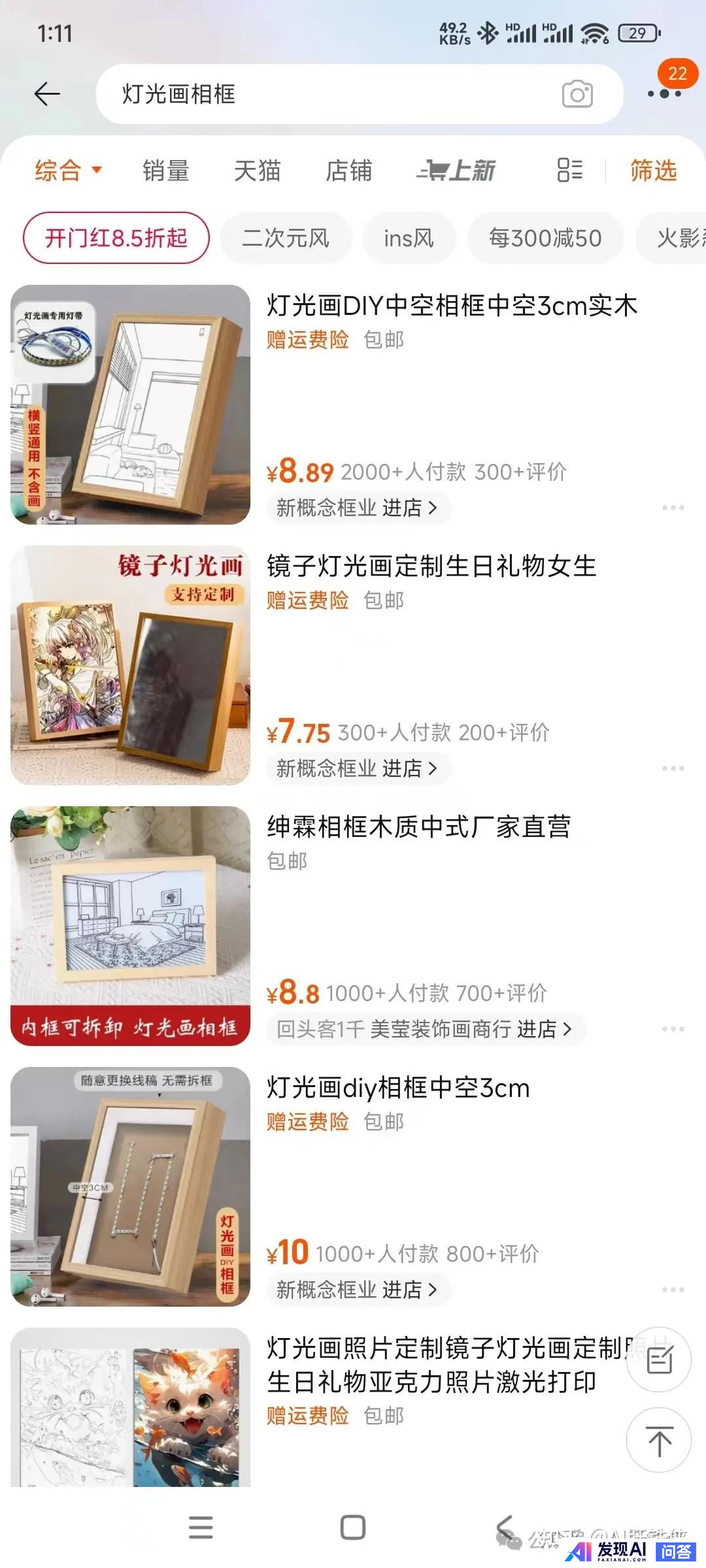Open the 筛选 filter panel
The image size is (706, 1568).
click(x=653, y=171)
